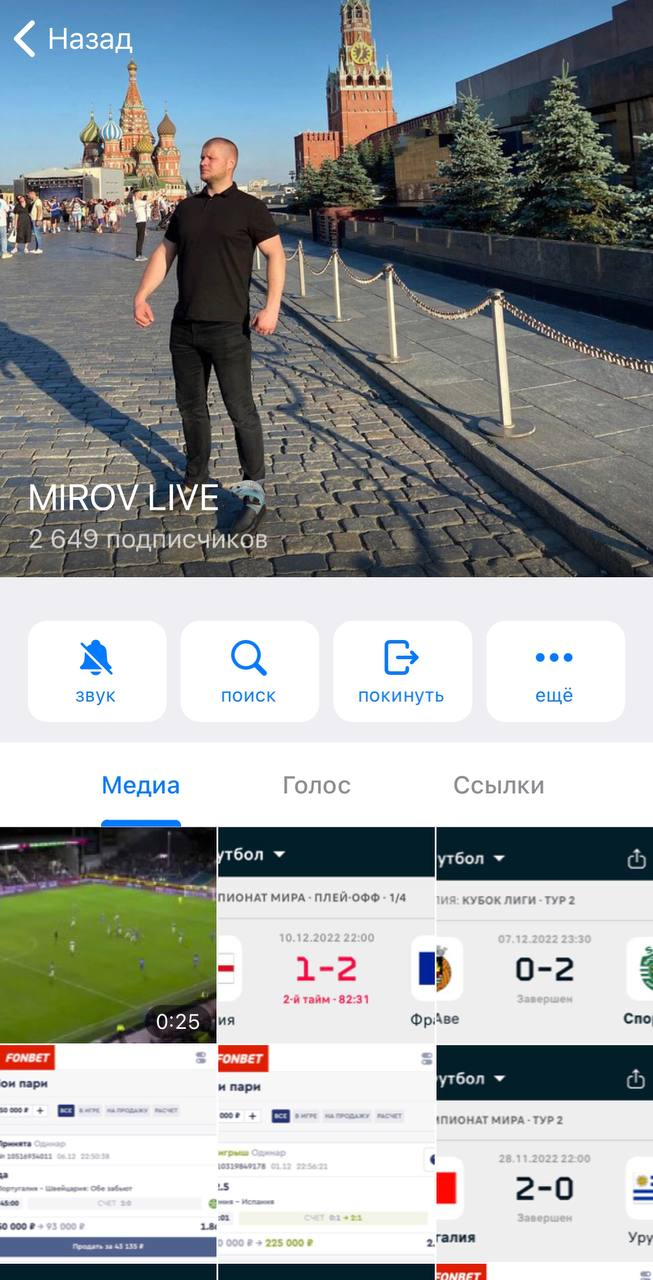653x1280 pixels.
Task: Open the 1-2 match screenshot from 10.12.2022
Action: point(326,934)
